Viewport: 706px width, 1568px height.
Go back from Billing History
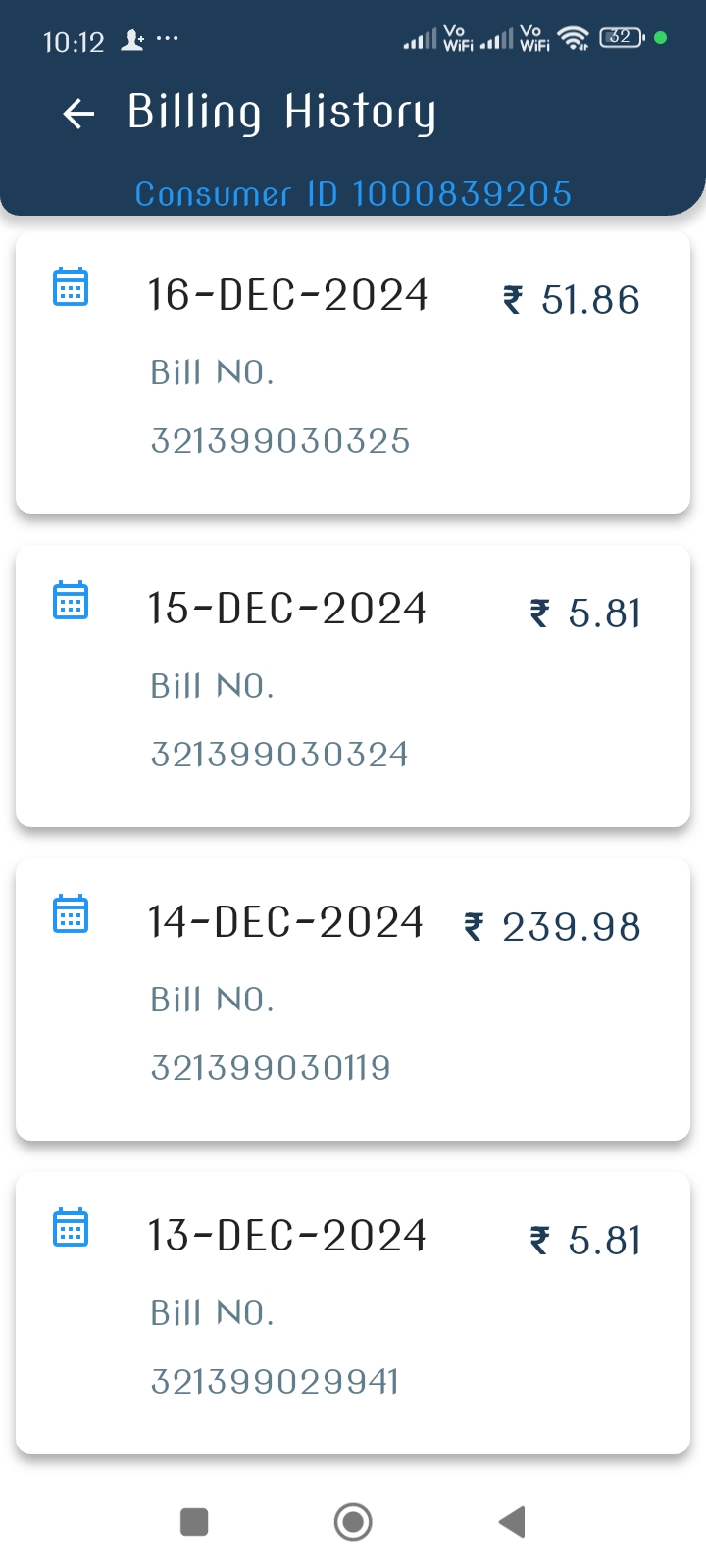(78, 114)
